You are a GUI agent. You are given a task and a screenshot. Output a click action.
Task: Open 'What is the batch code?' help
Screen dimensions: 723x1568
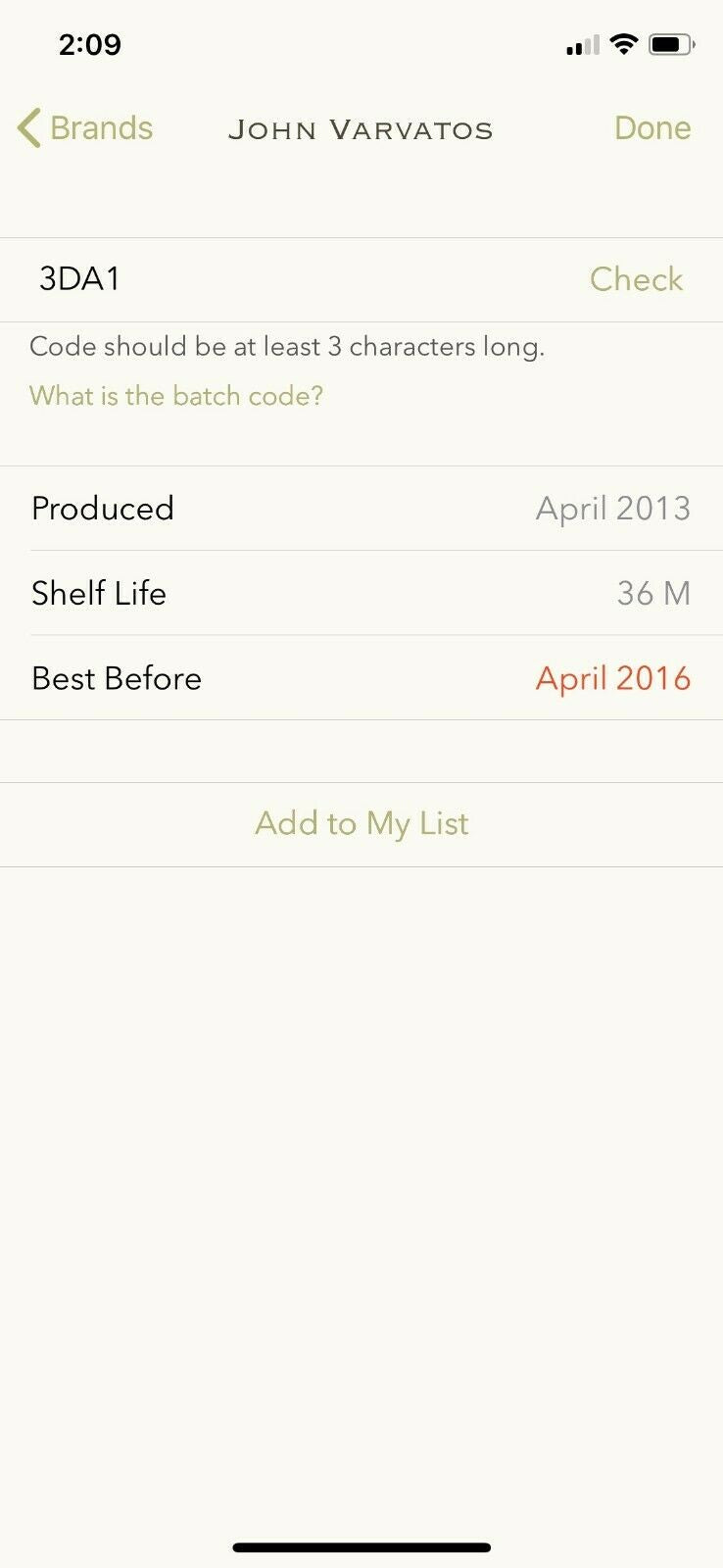[x=176, y=396]
